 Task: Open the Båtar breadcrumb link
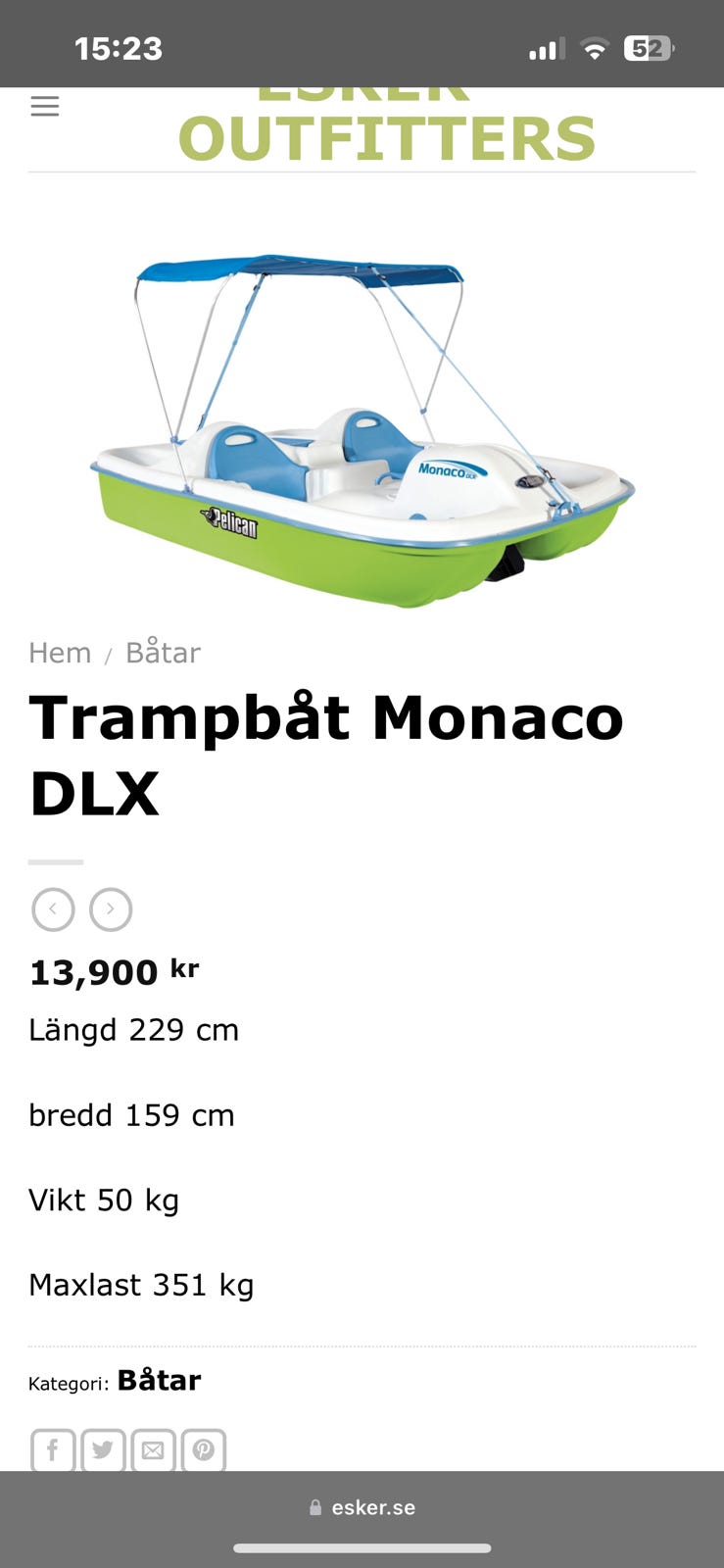(163, 652)
